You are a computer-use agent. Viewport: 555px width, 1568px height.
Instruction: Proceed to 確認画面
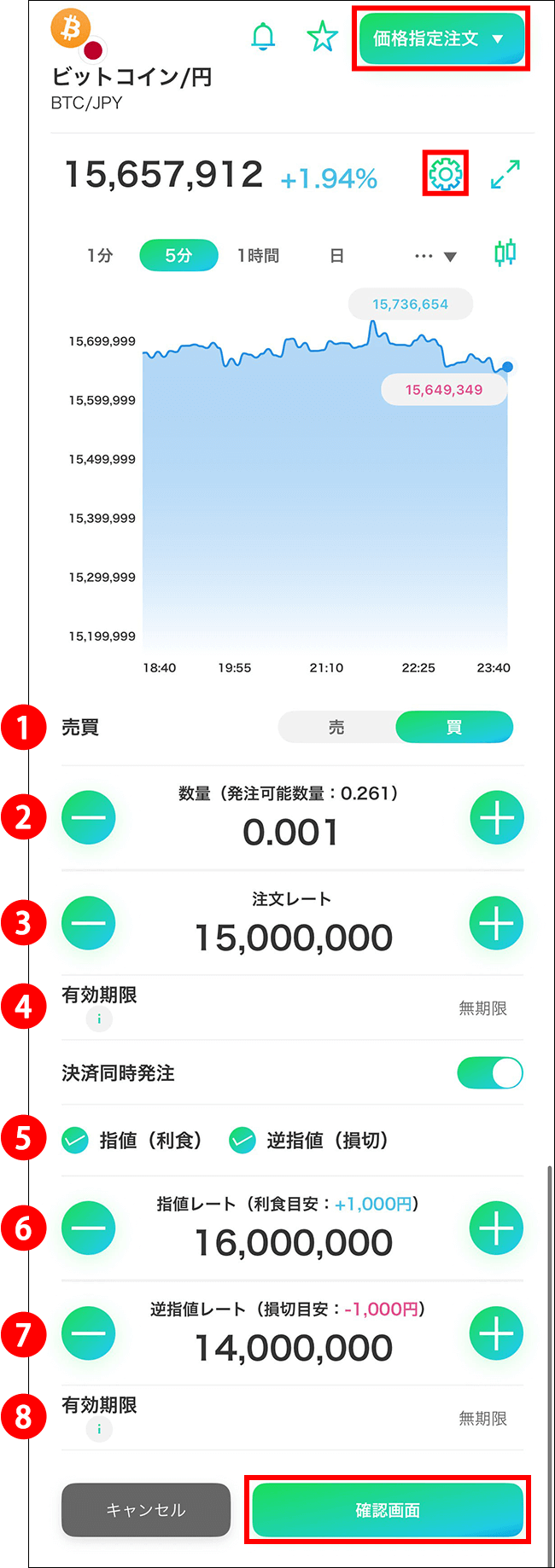point(388,1510)
